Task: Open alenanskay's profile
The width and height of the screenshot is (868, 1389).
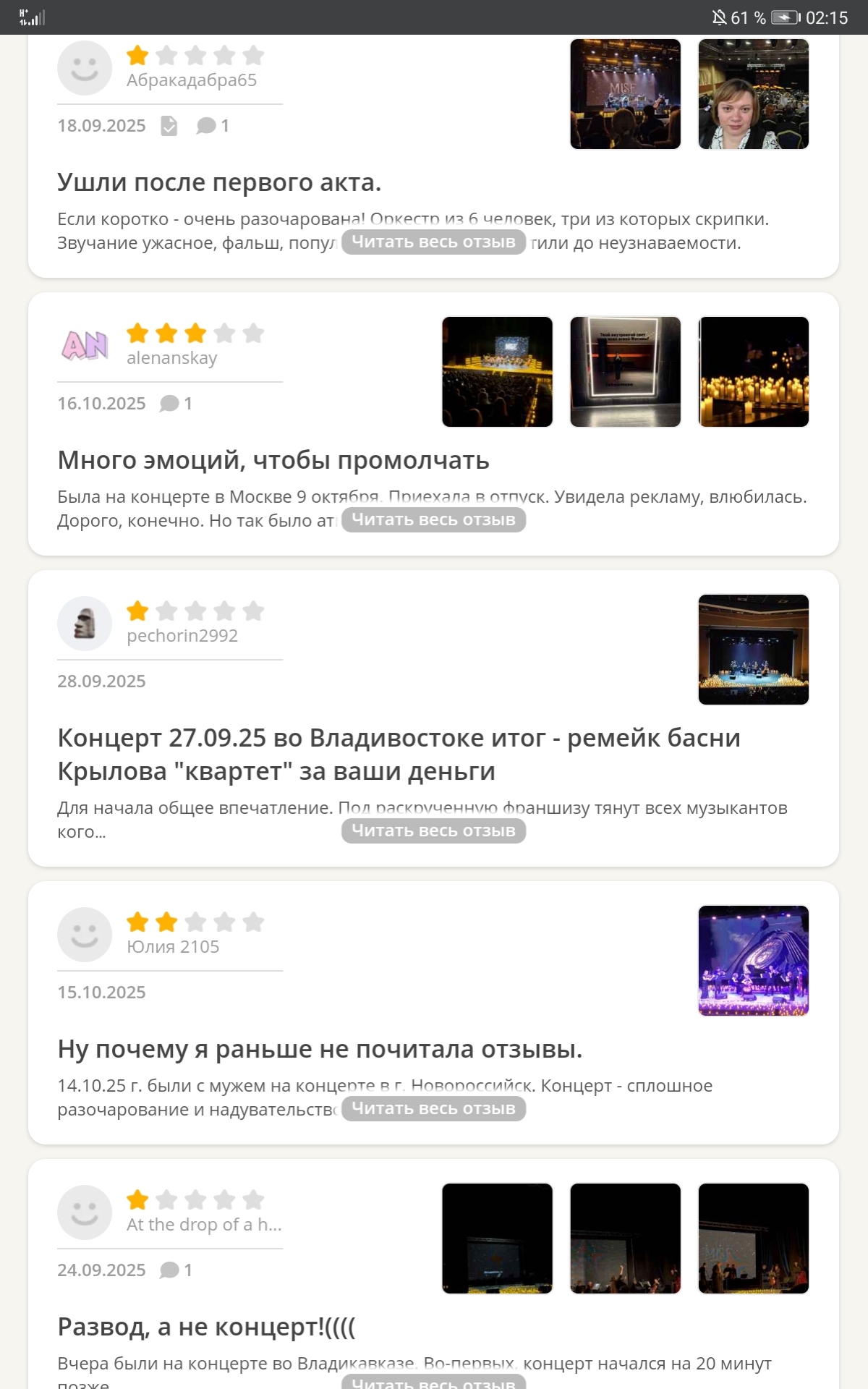Action: click(171, 358)
